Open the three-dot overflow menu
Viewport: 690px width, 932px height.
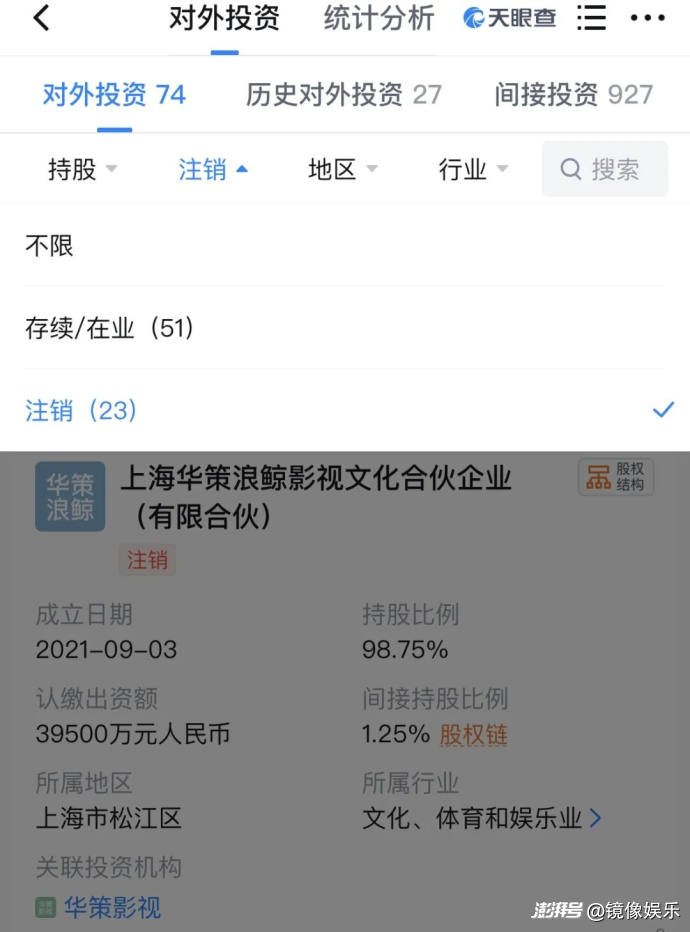pos(647,19)
